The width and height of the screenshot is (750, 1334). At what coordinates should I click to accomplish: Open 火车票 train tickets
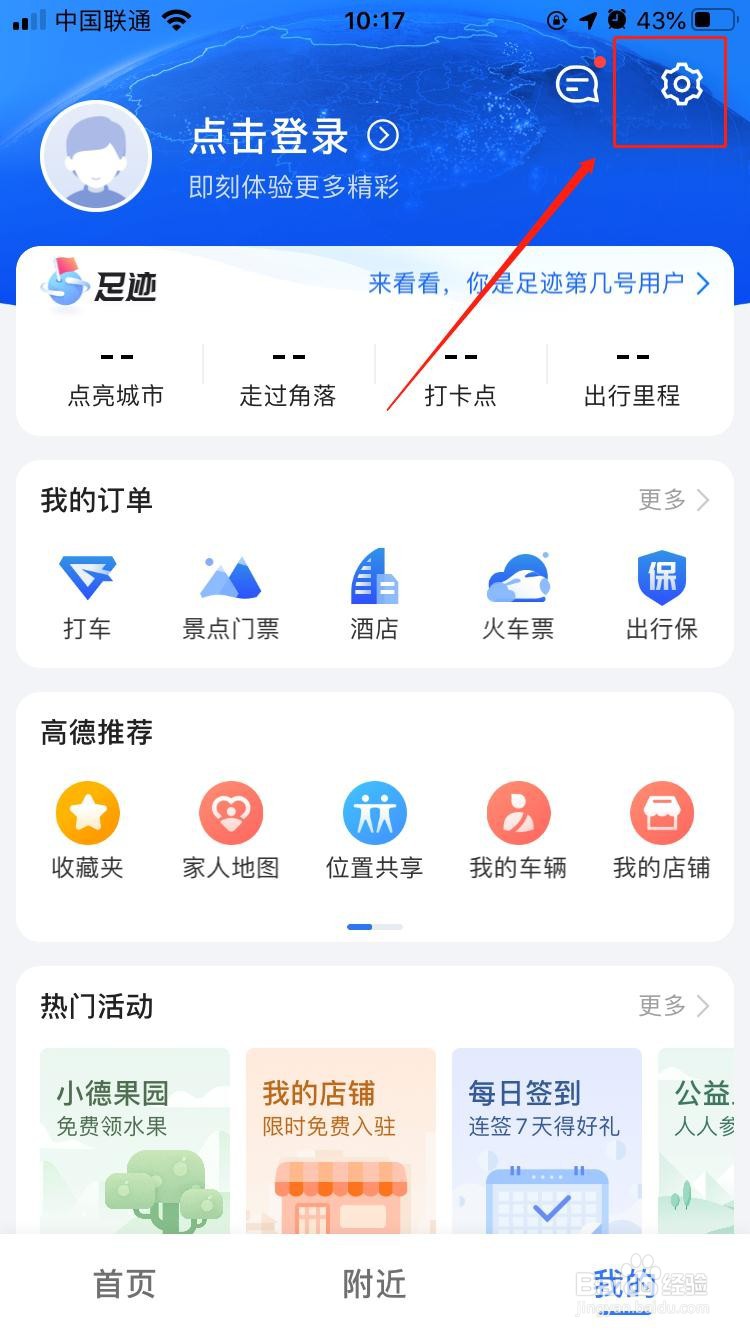click(517, 575)
